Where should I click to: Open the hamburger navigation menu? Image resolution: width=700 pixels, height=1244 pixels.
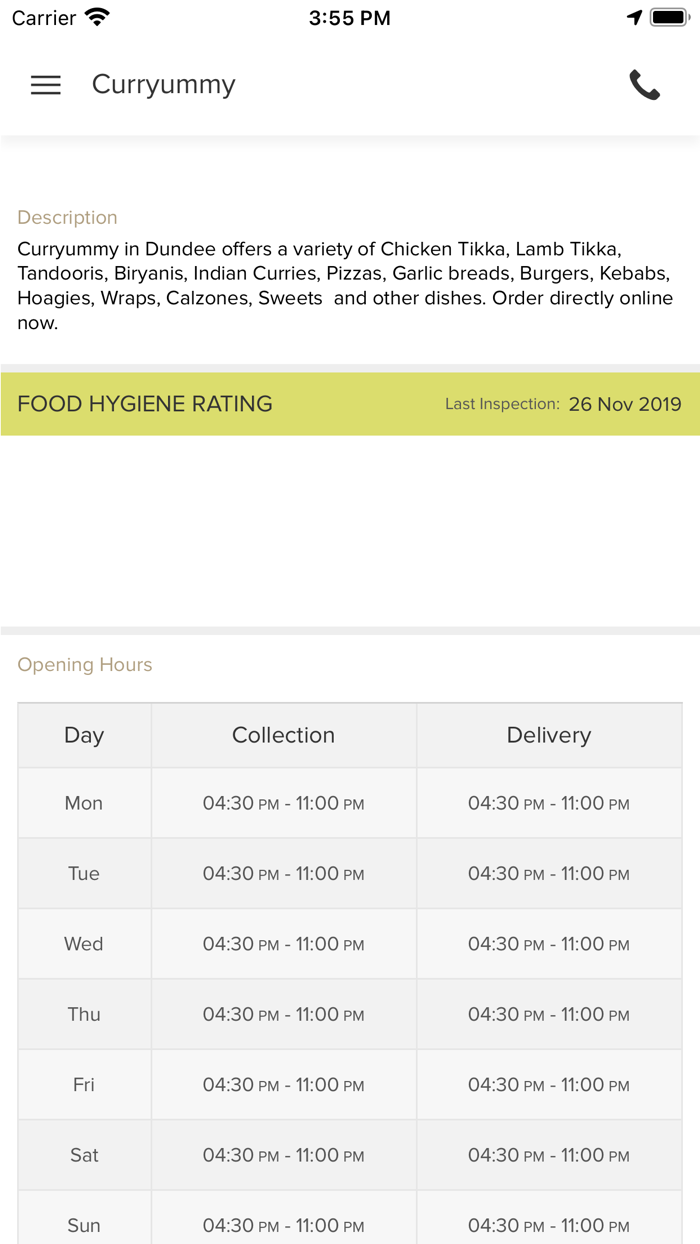click(46, 85)
